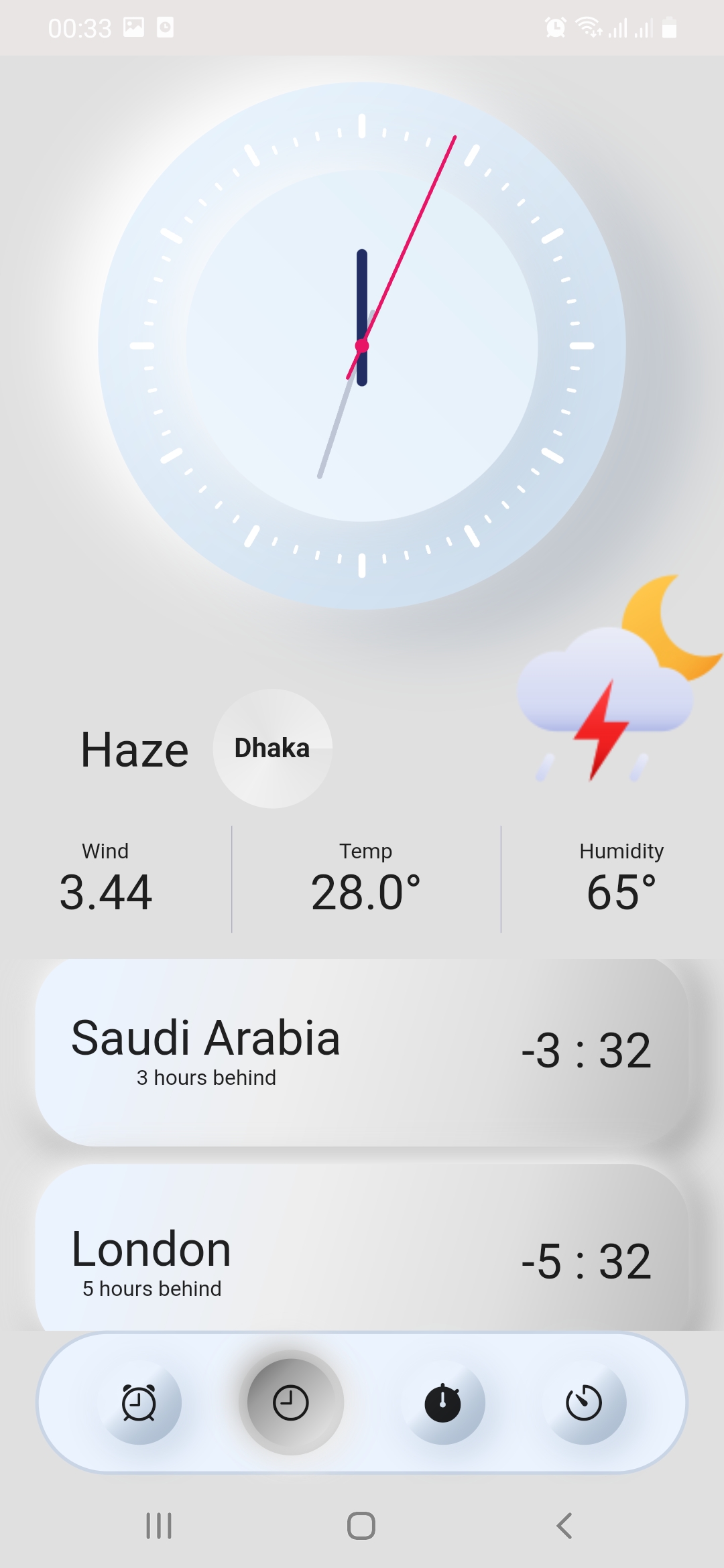The width and height of the screenshot is (724, 1568).
Task: Go back using the system back button
Action: 564,1526
